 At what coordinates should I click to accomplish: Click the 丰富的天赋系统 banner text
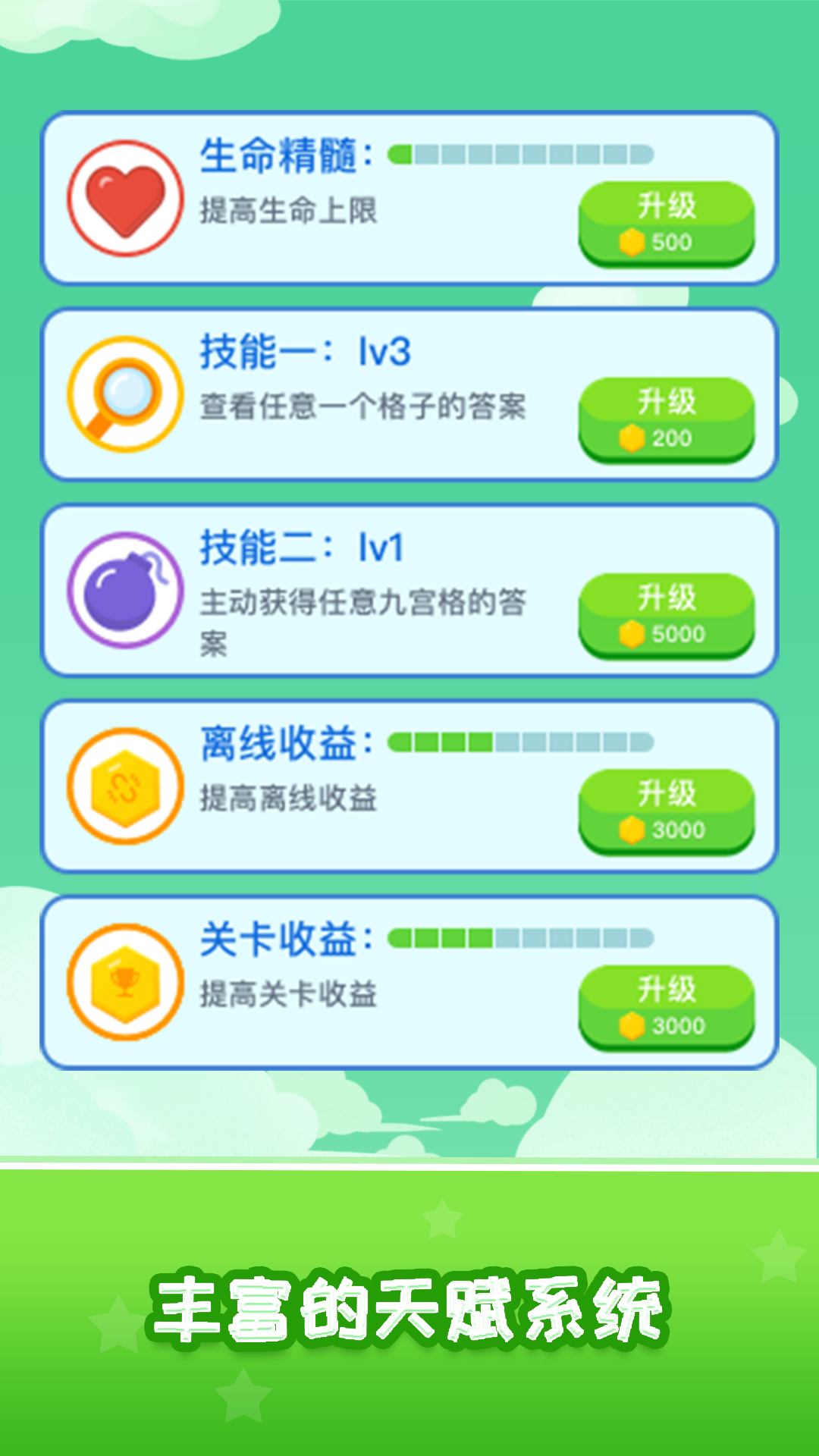(x=409, y=1304)
